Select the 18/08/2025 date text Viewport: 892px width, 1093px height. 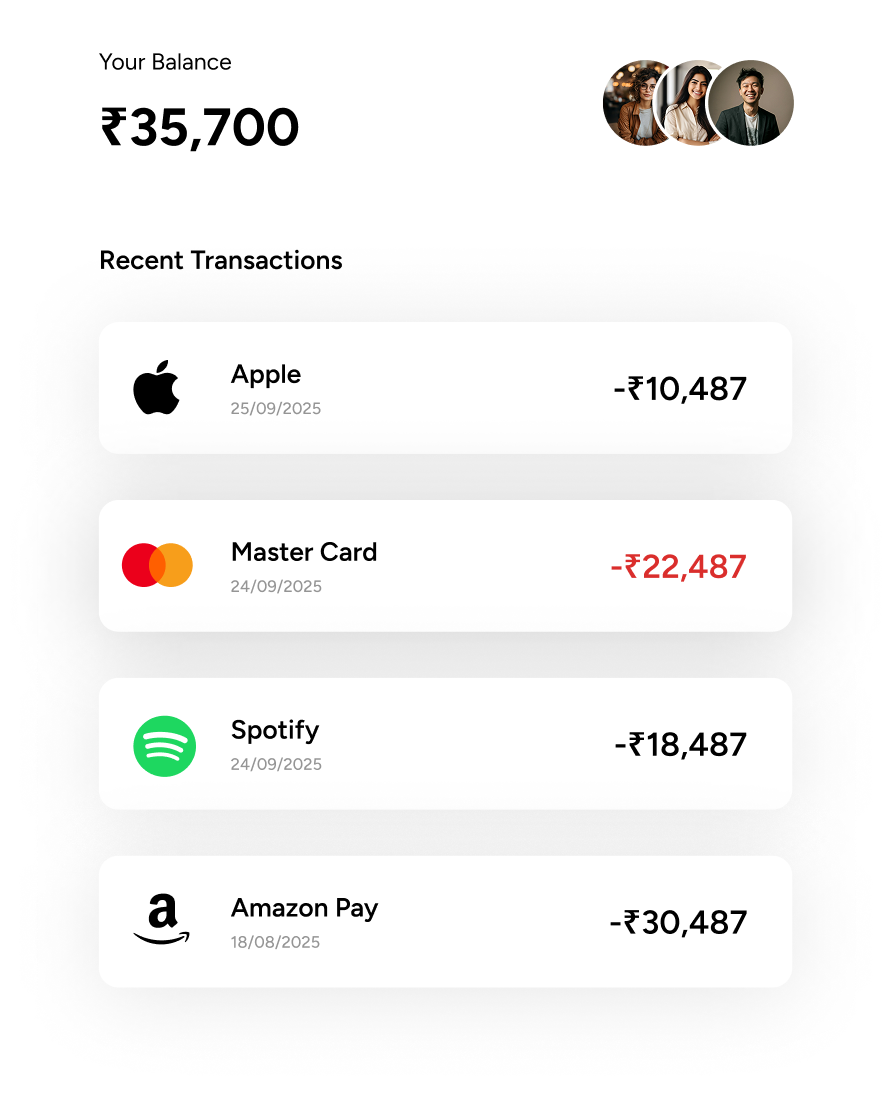(276, 941)
